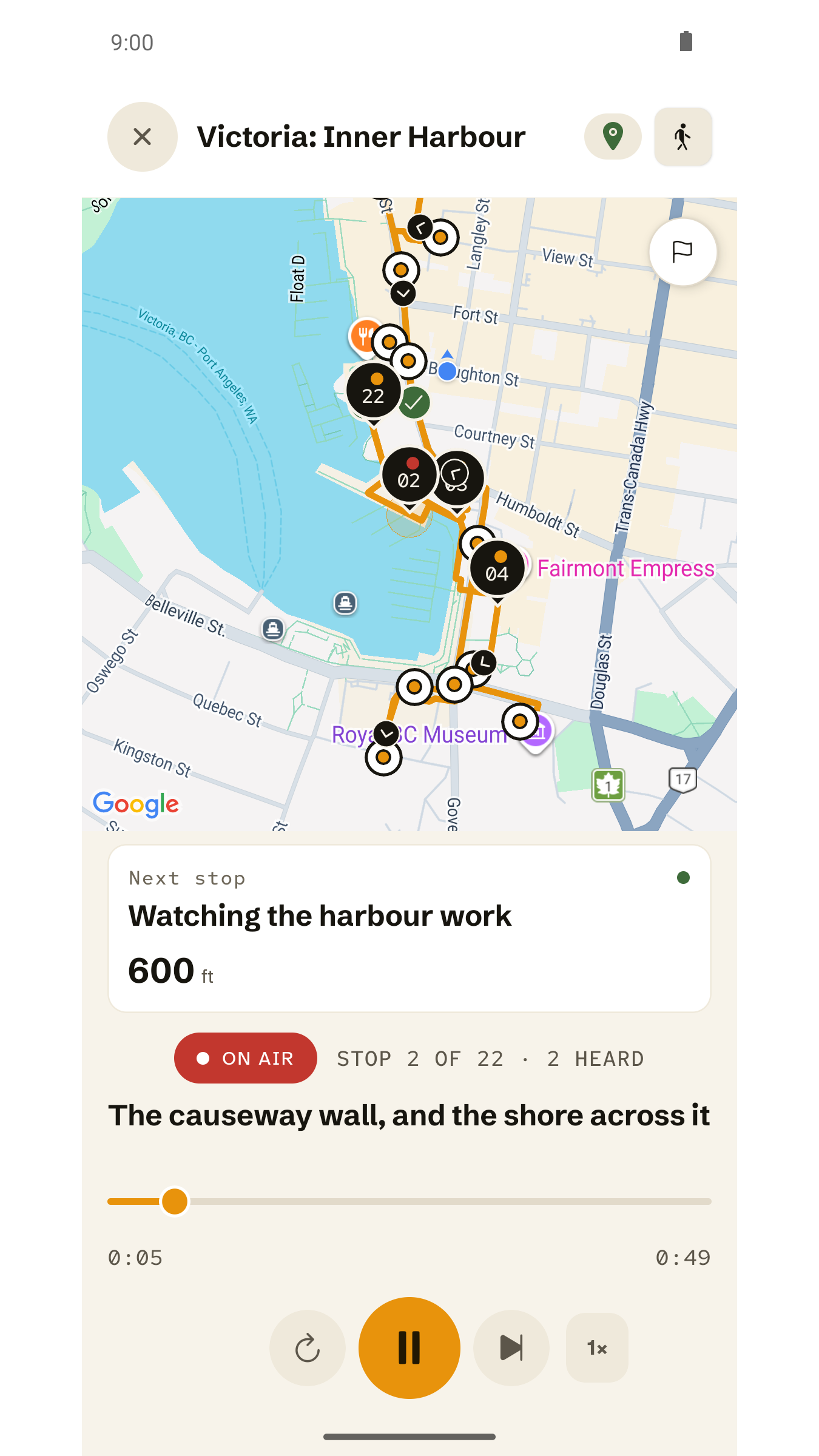Select map marker 22
Image resolution: width=819 pixels, height=1456 pixels.
[374, 390]
